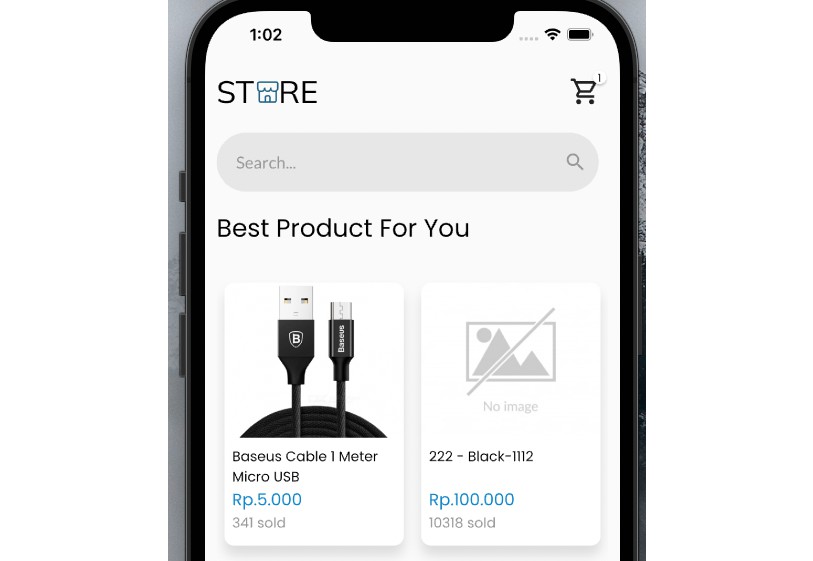The image size is (813, 561).
Task: Tap the Search field
Action: pos(390,162)
